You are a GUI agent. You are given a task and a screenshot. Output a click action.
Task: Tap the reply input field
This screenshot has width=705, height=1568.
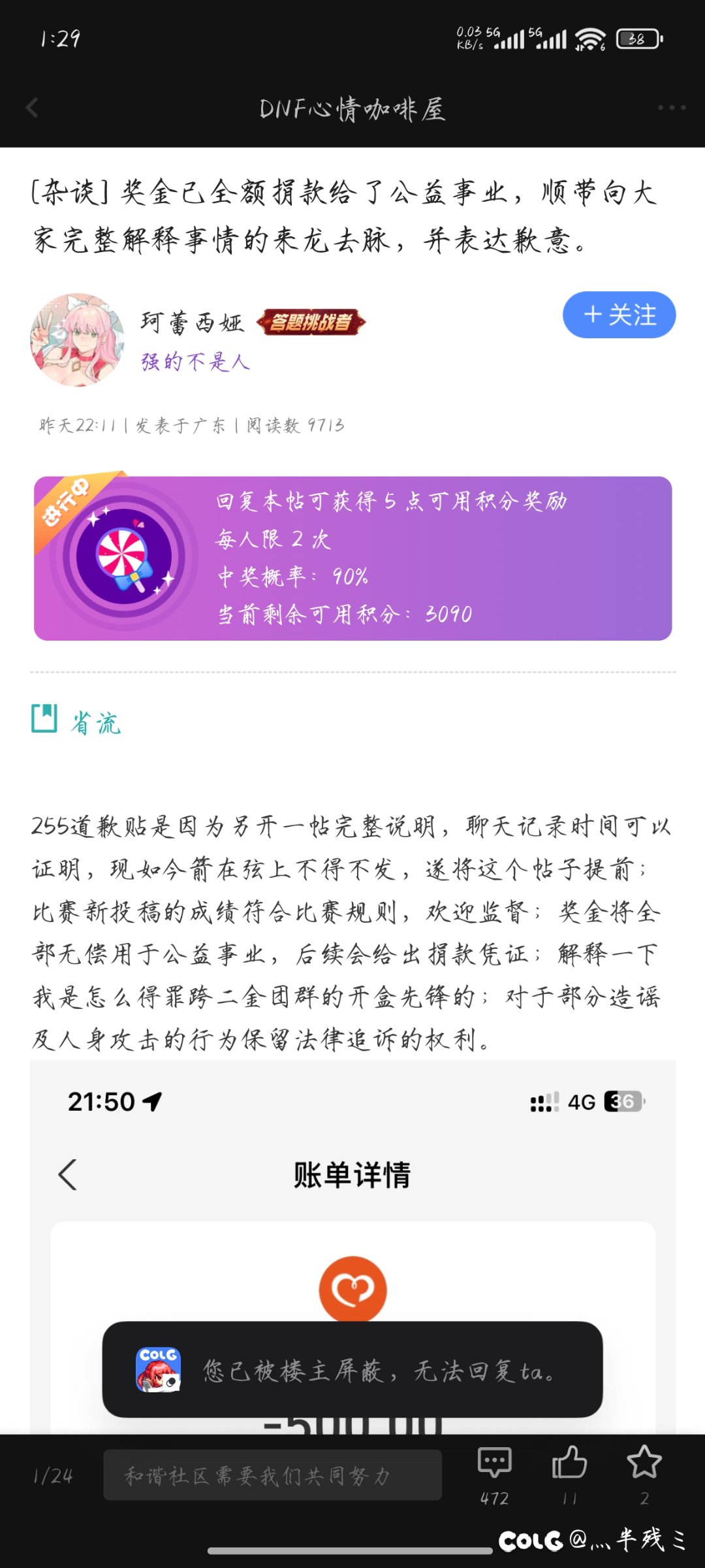click(x=272, y=1475)
